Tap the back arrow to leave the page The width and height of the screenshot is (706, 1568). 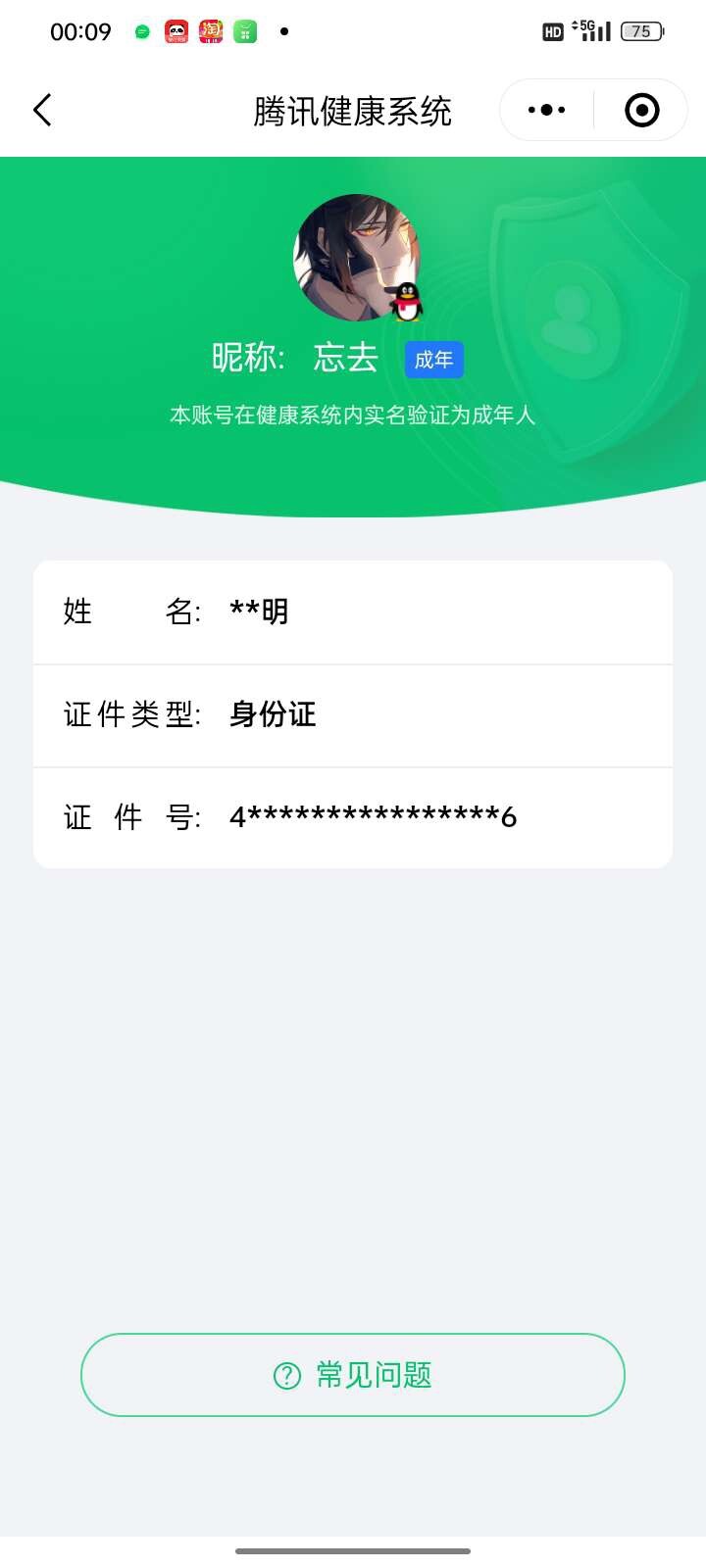pyautogui.click(x=41, y=110)
